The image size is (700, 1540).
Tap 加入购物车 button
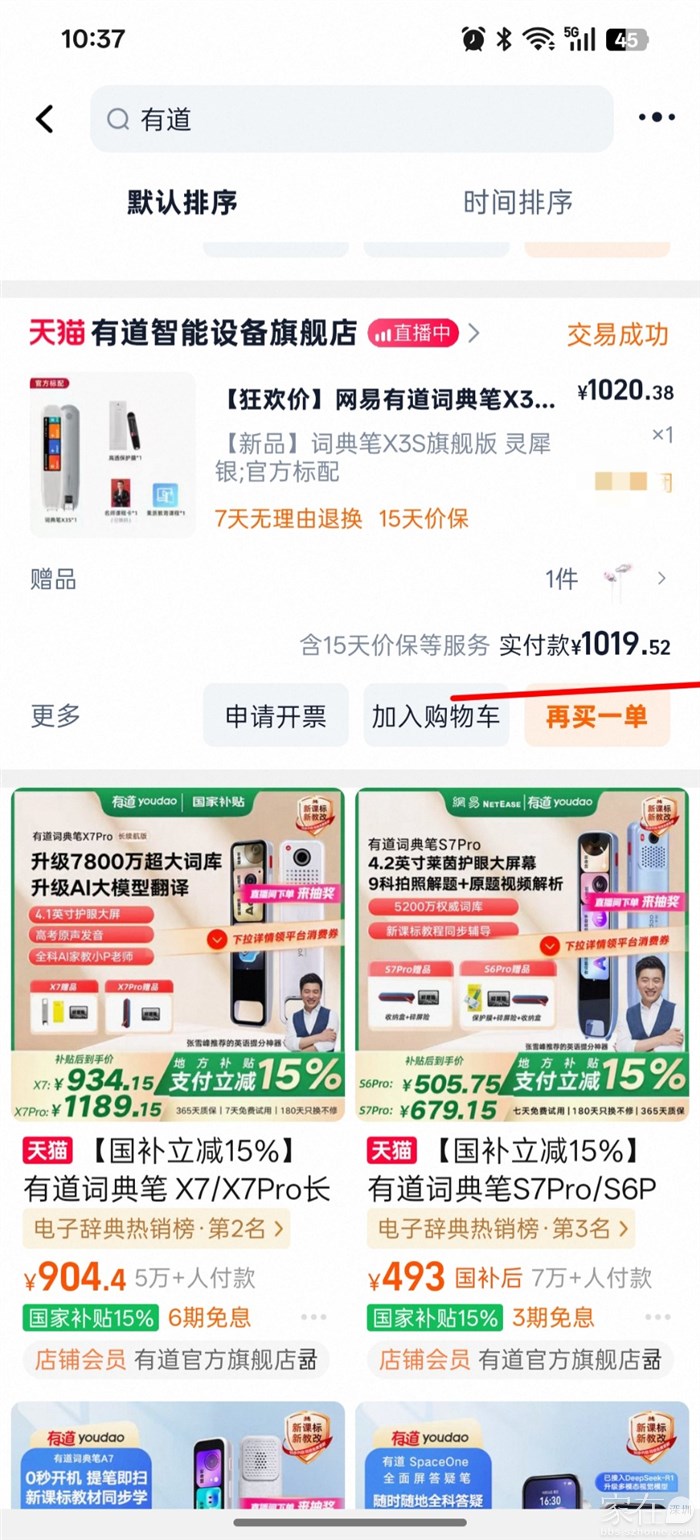[435, 716]
